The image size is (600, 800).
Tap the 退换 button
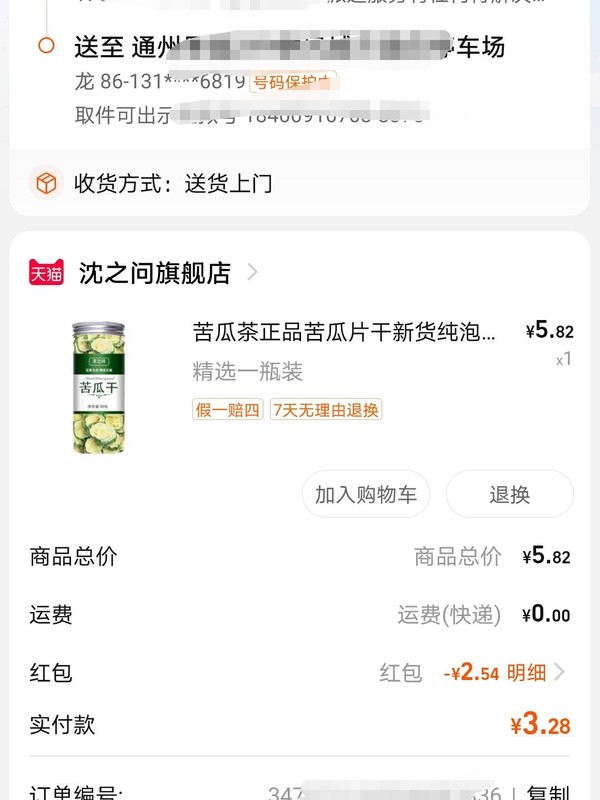pos(509,495)
